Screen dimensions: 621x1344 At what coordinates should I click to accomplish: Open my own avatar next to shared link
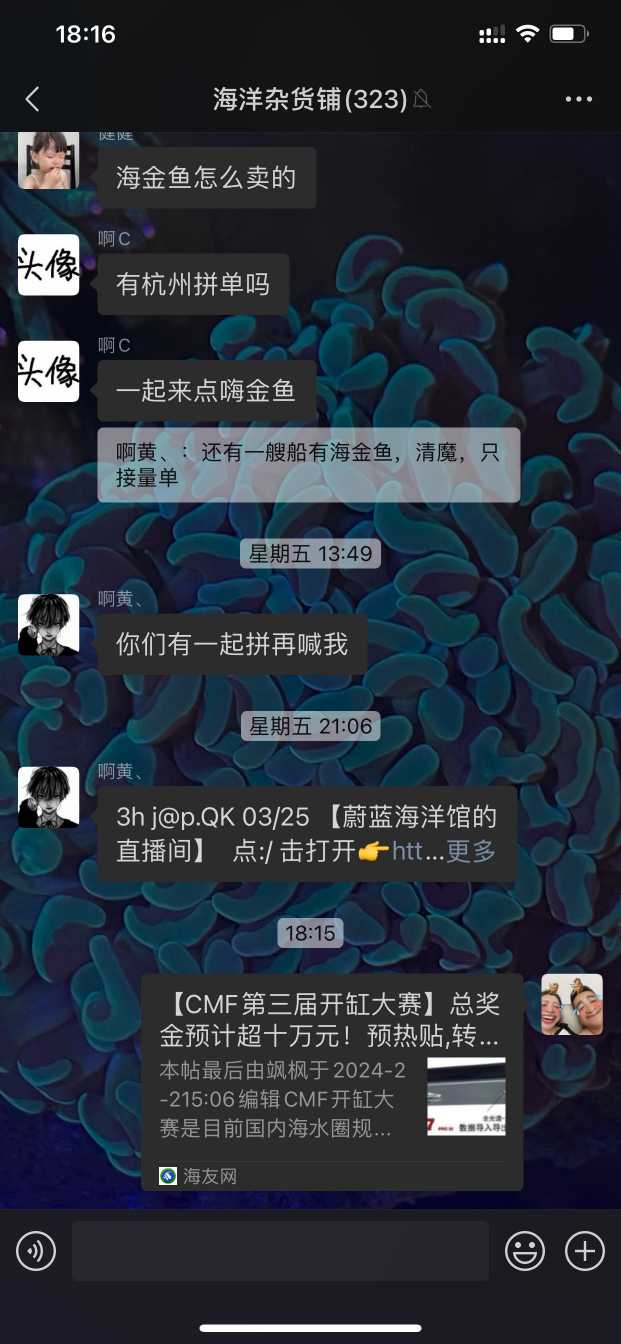[x=572, y=1004]
